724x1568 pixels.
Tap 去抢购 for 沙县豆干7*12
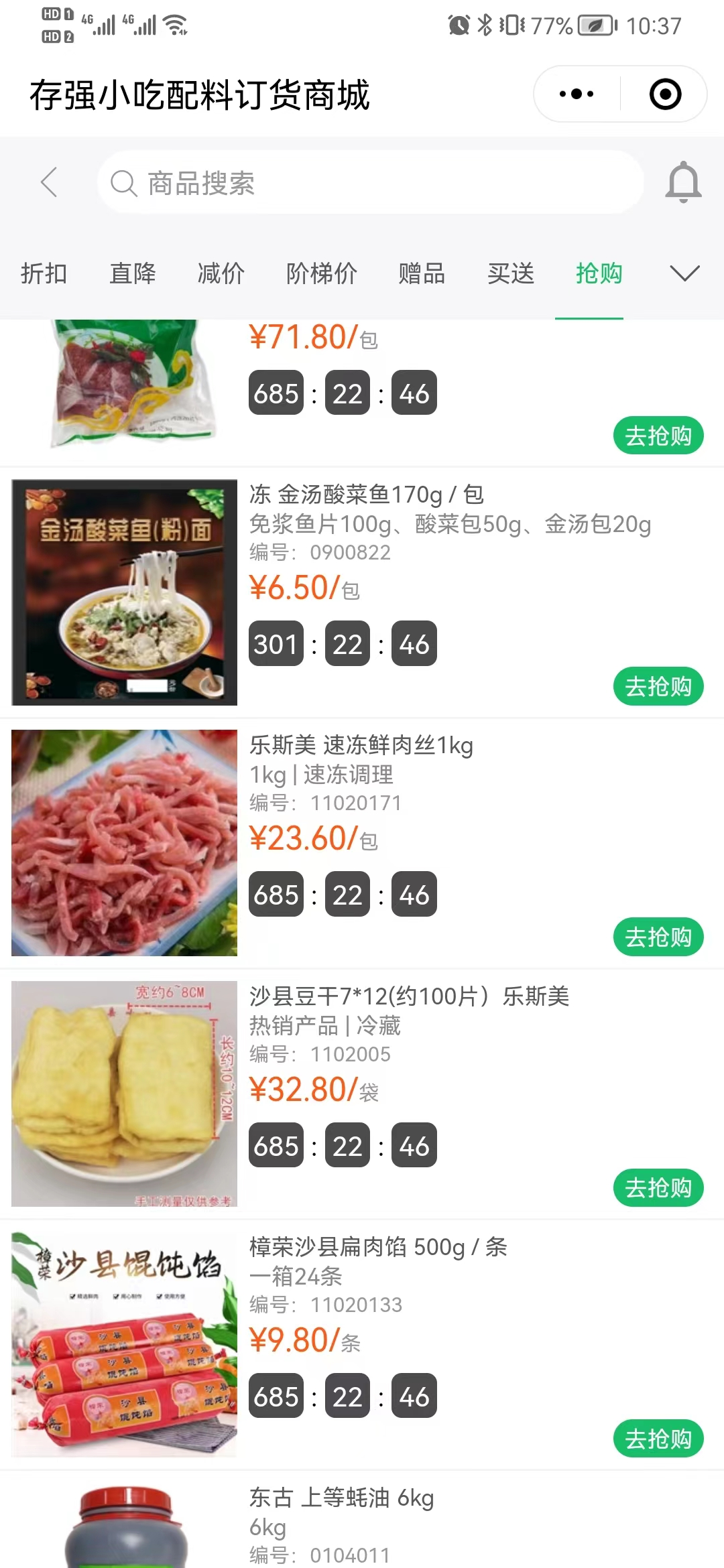click(658, 1188)
